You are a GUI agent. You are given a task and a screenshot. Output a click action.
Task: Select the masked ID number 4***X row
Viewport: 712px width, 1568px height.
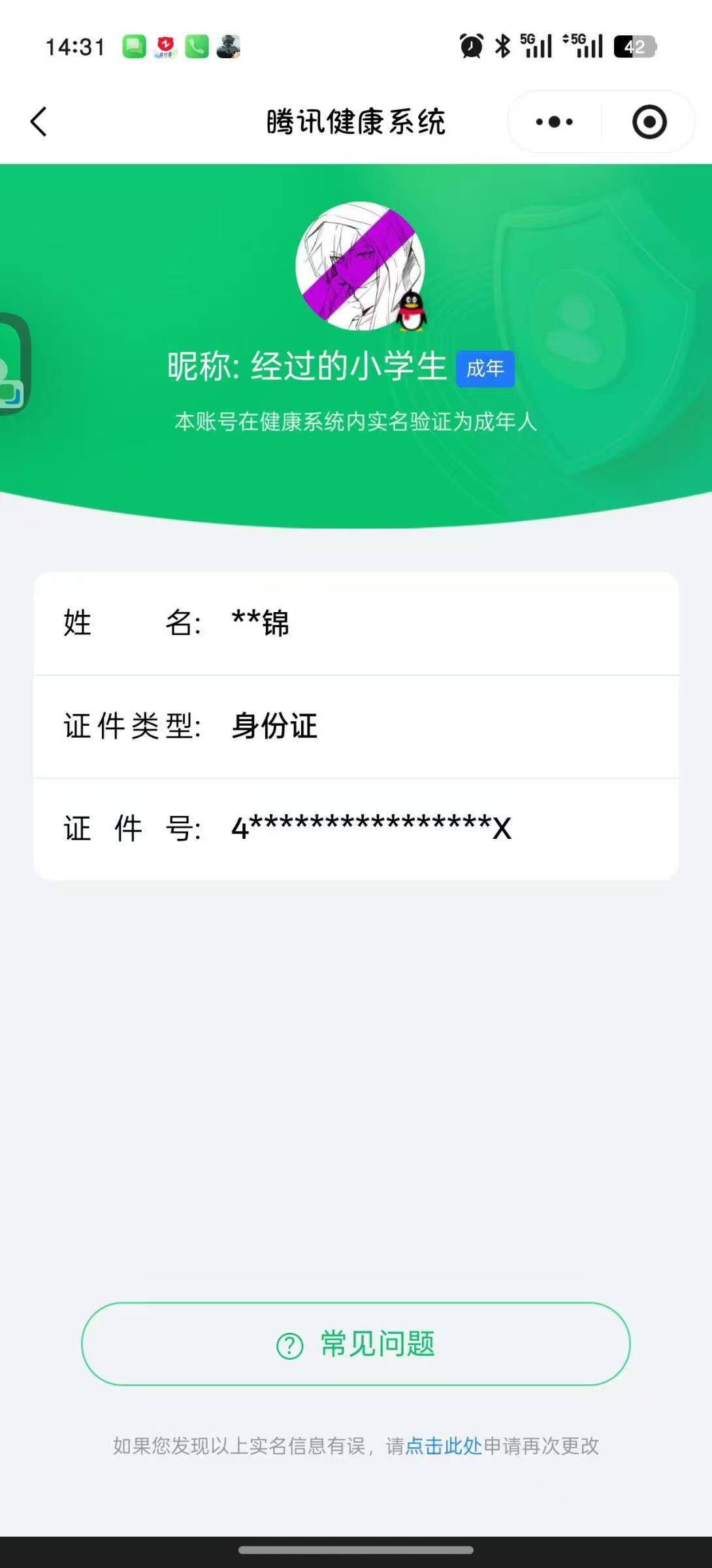coord(356,828)
